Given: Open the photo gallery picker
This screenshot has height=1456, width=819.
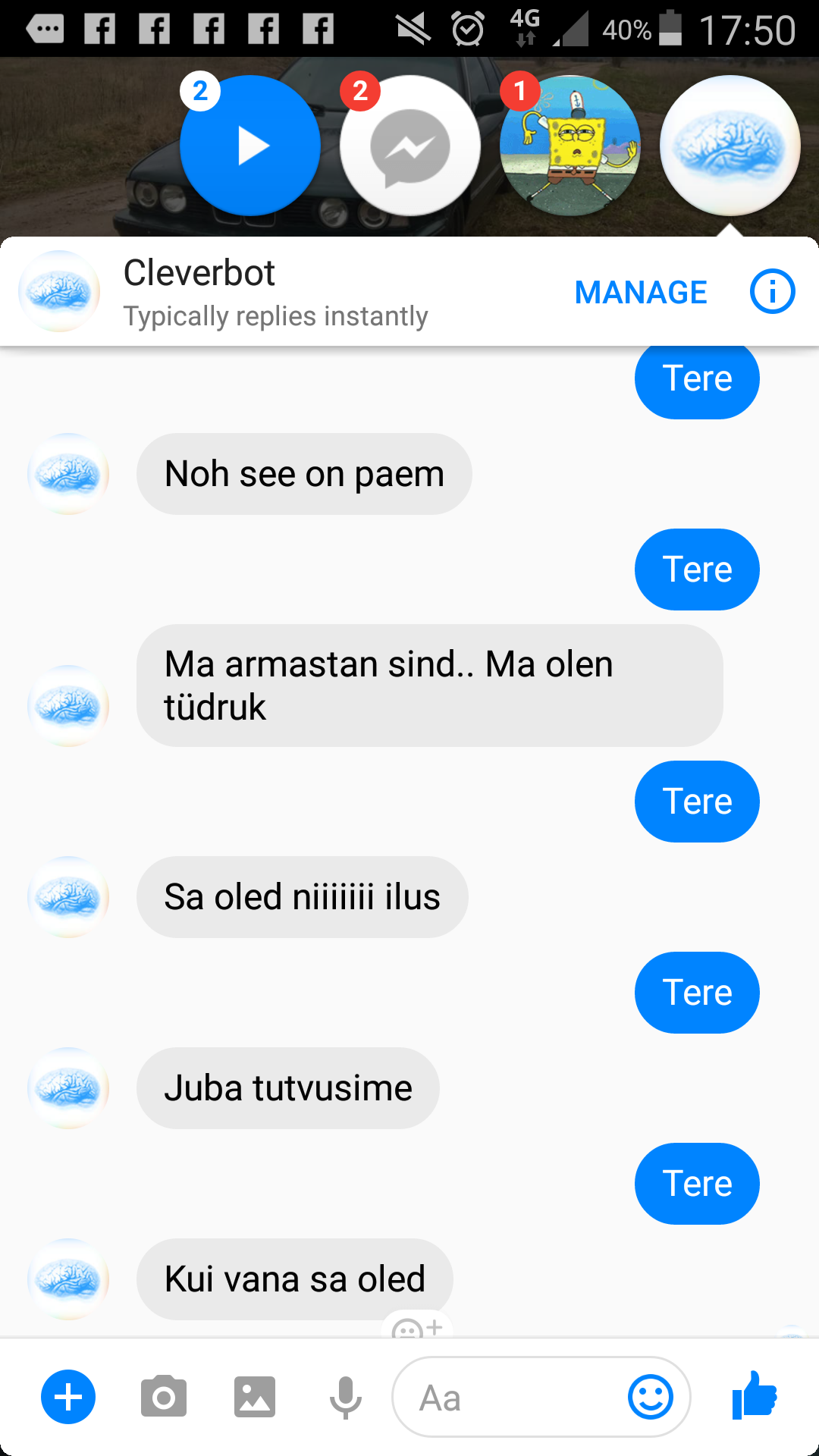Looking at the screenshot, I should (255, 1397).
